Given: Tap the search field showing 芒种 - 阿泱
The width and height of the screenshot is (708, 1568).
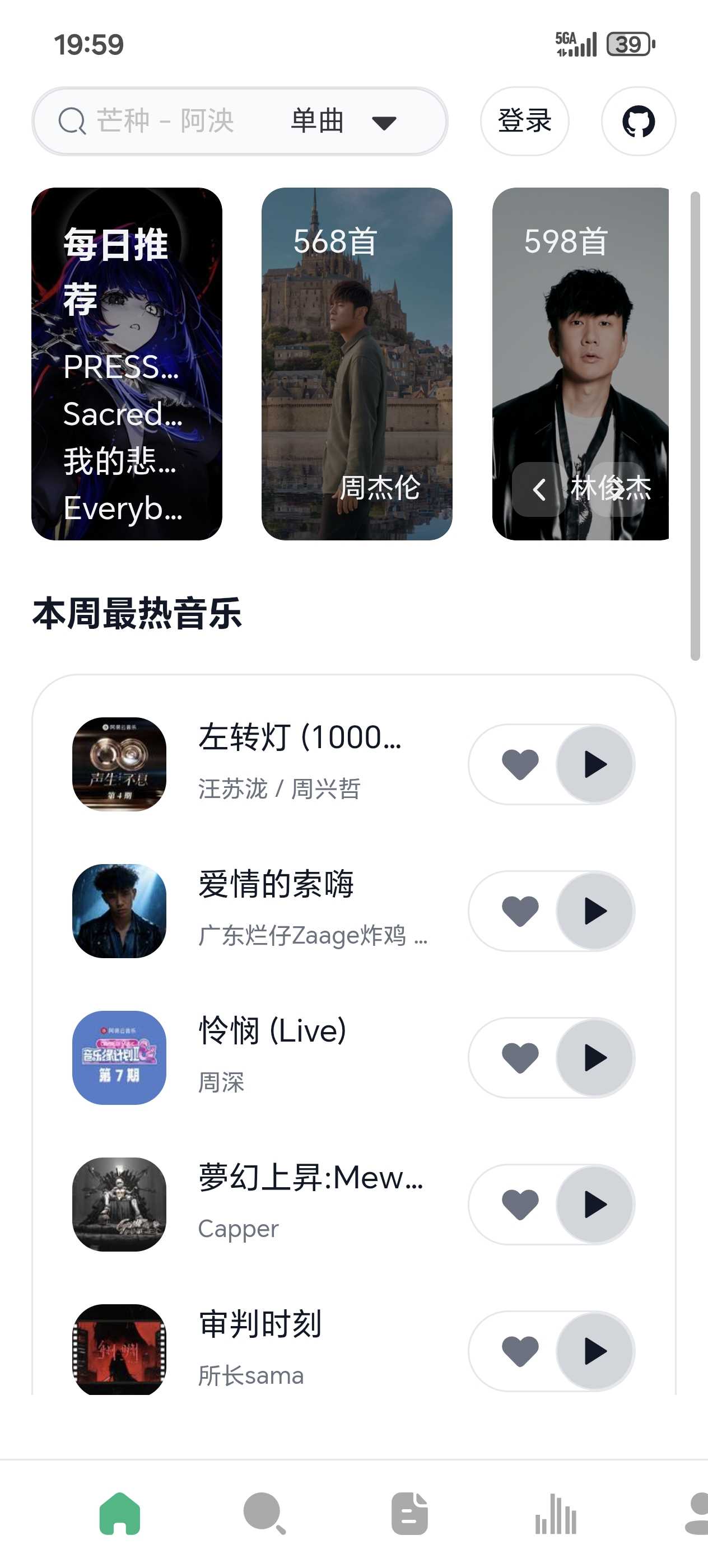Looking at the screenshot, I should (x=164, y=120).
